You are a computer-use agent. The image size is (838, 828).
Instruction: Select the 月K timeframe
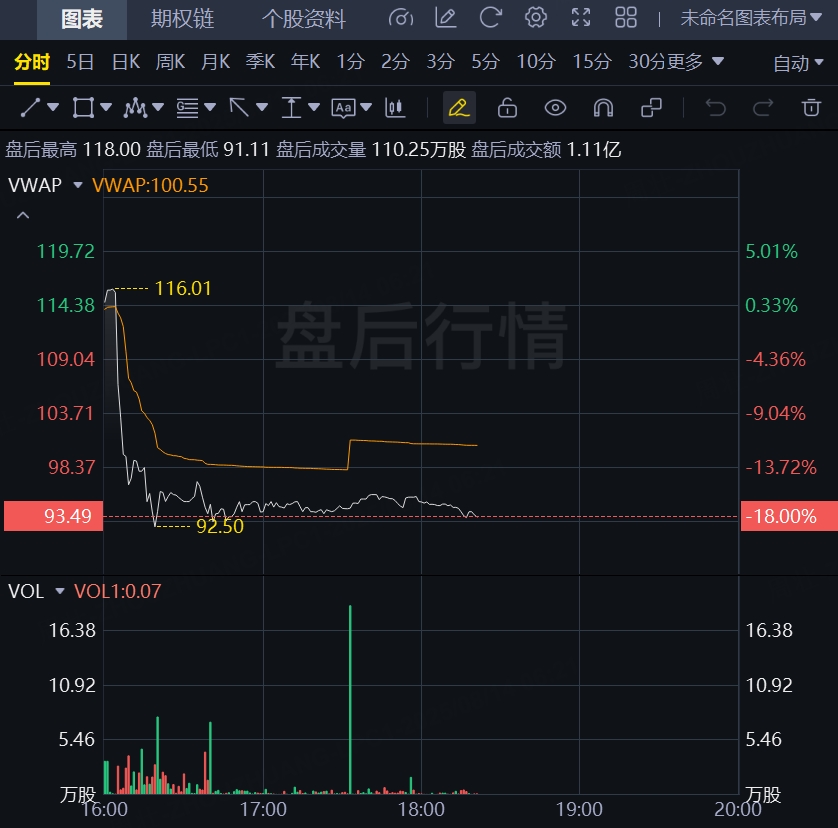215,62
